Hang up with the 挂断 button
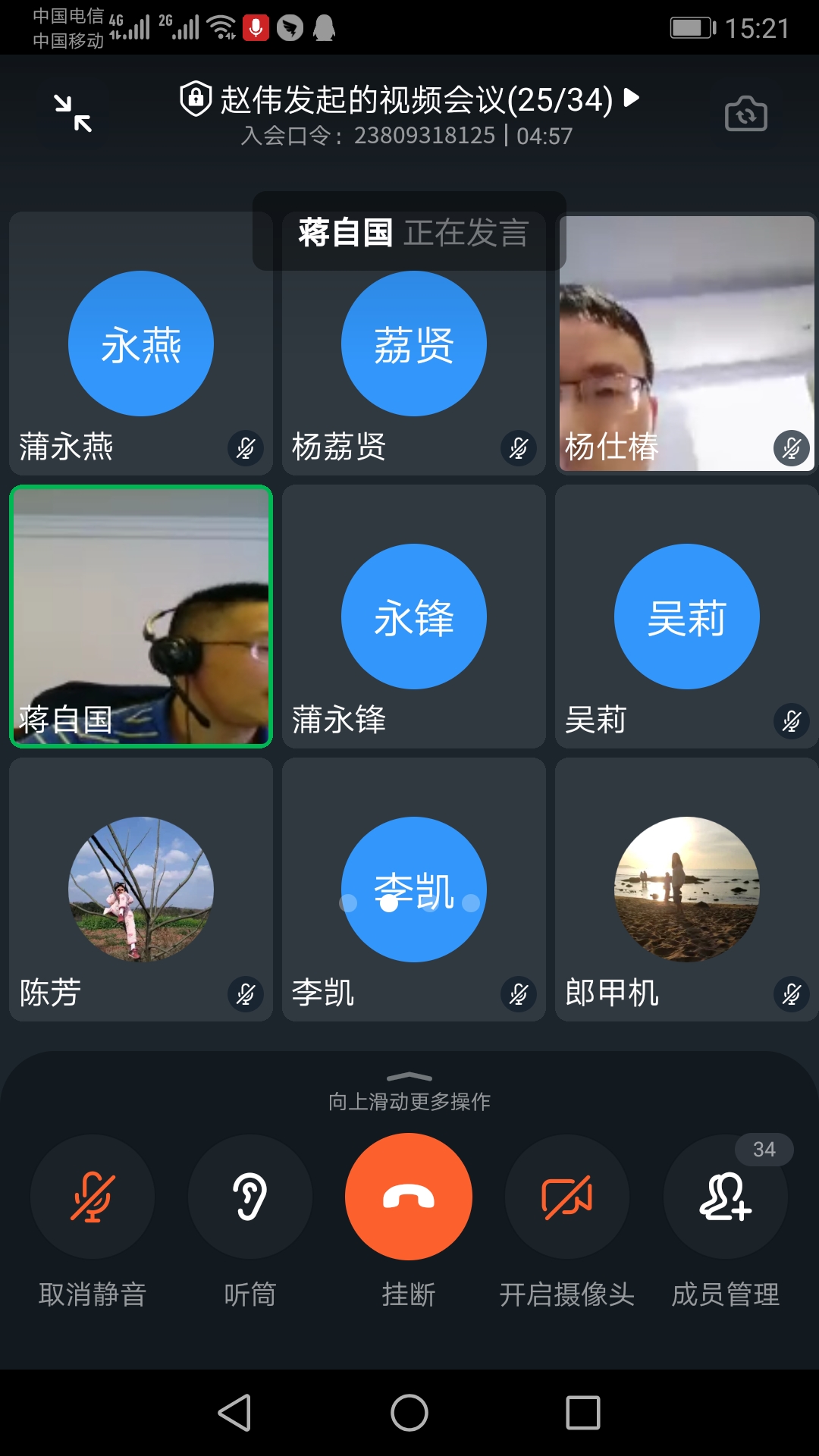The width and height of the screenshot is (819, 1456). point(409,1197)
